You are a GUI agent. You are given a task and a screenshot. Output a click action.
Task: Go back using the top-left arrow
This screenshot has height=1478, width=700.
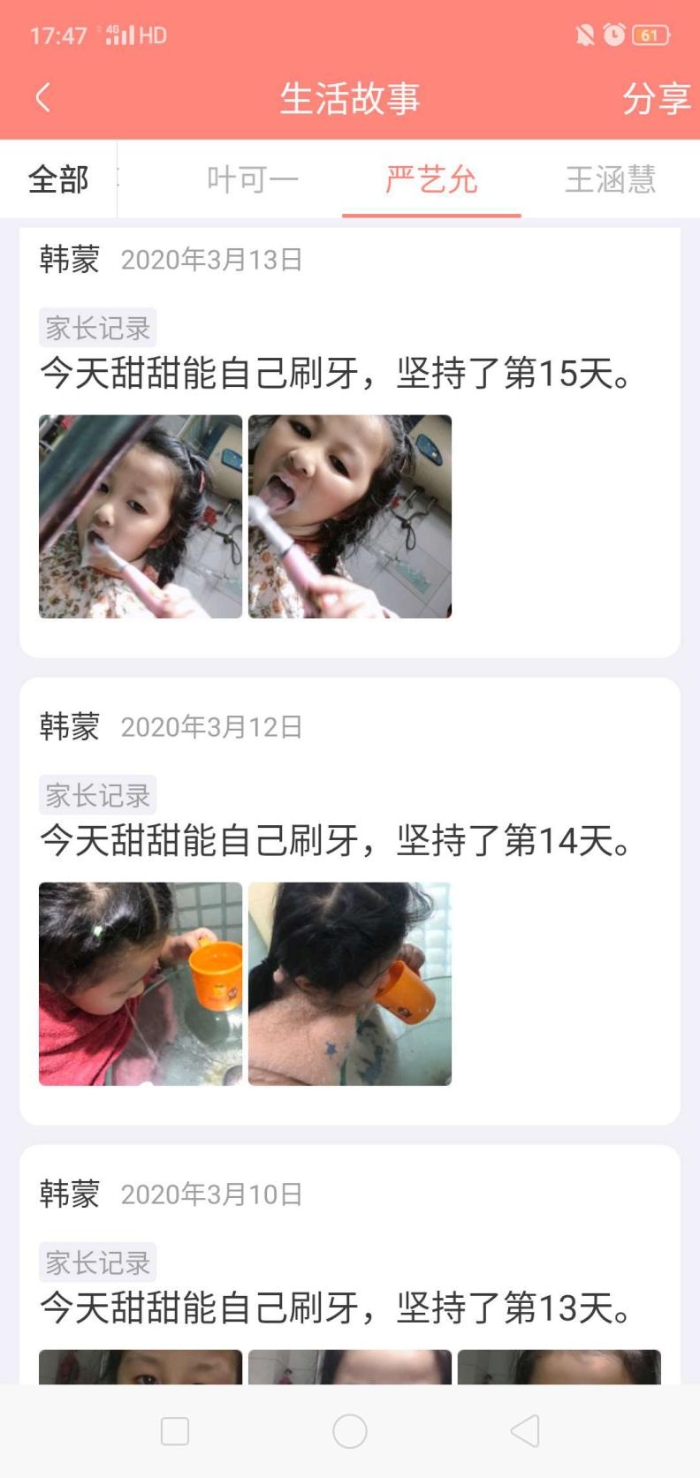point(42,98)
